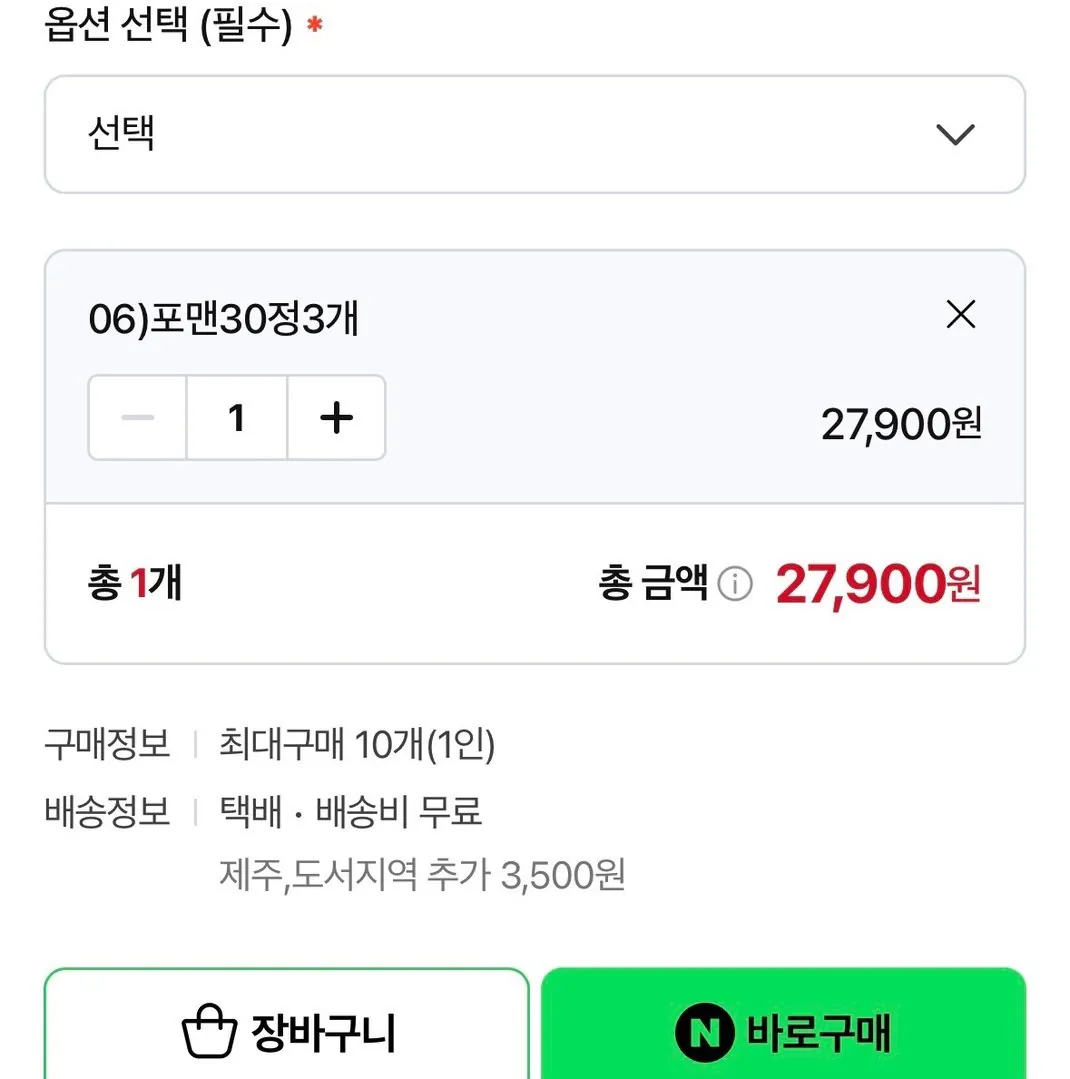
Task: Select the quantity input showing 1
Action: pyautogui.click(x=236, y=418)
